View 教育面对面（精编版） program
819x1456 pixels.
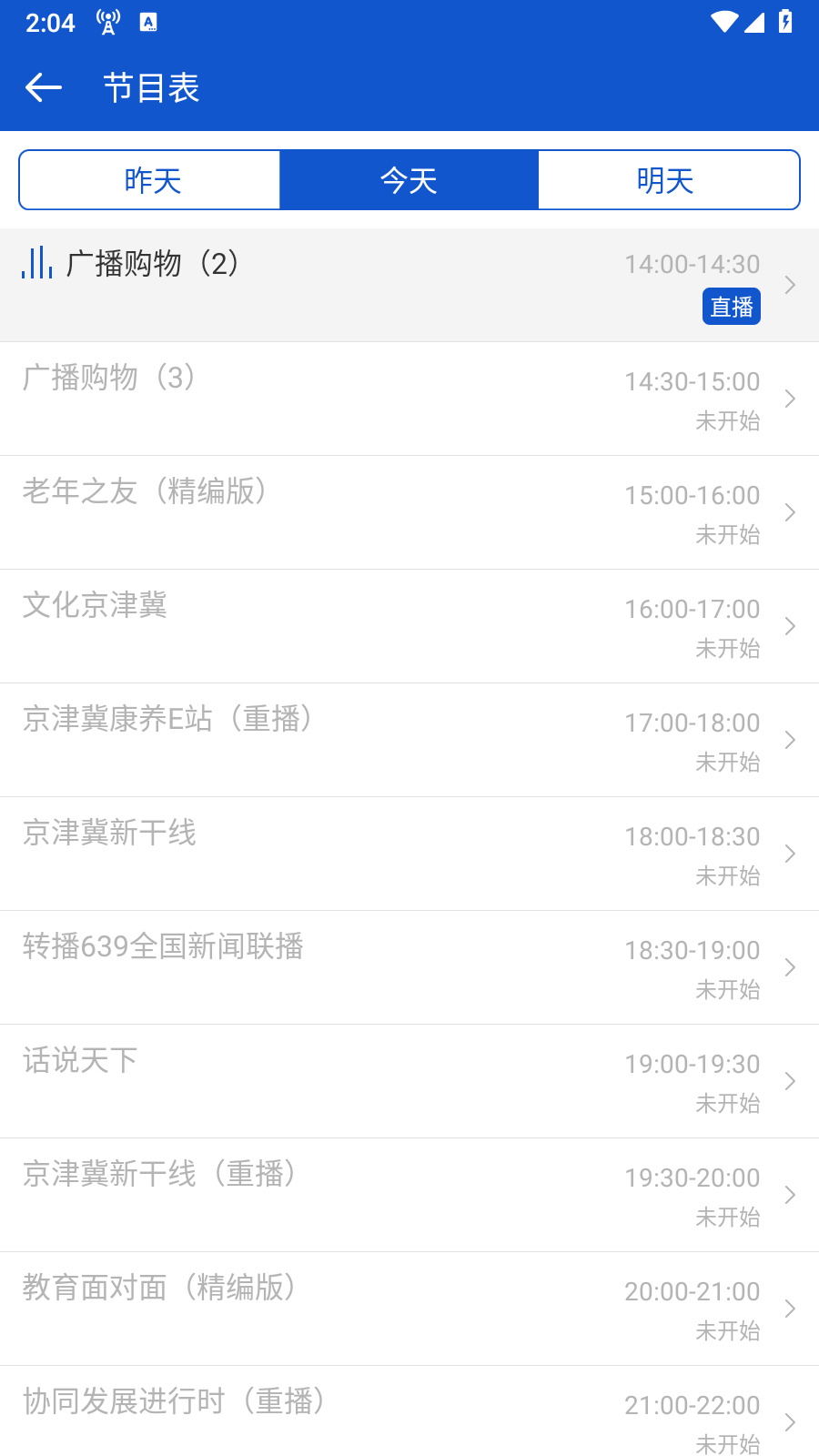(x=409, y=1309)
